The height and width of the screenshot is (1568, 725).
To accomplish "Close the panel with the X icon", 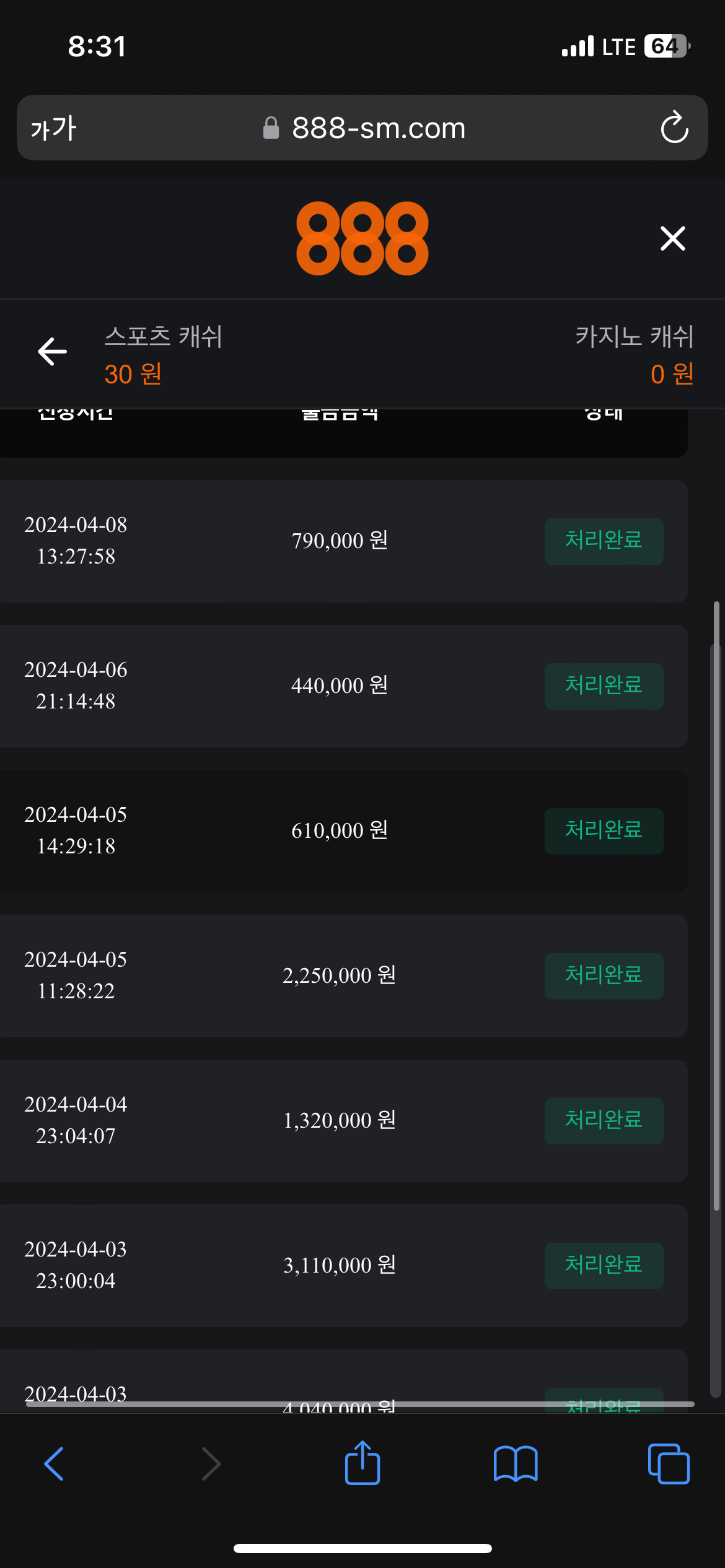I will pyautogui.click(x=672, y=238).
